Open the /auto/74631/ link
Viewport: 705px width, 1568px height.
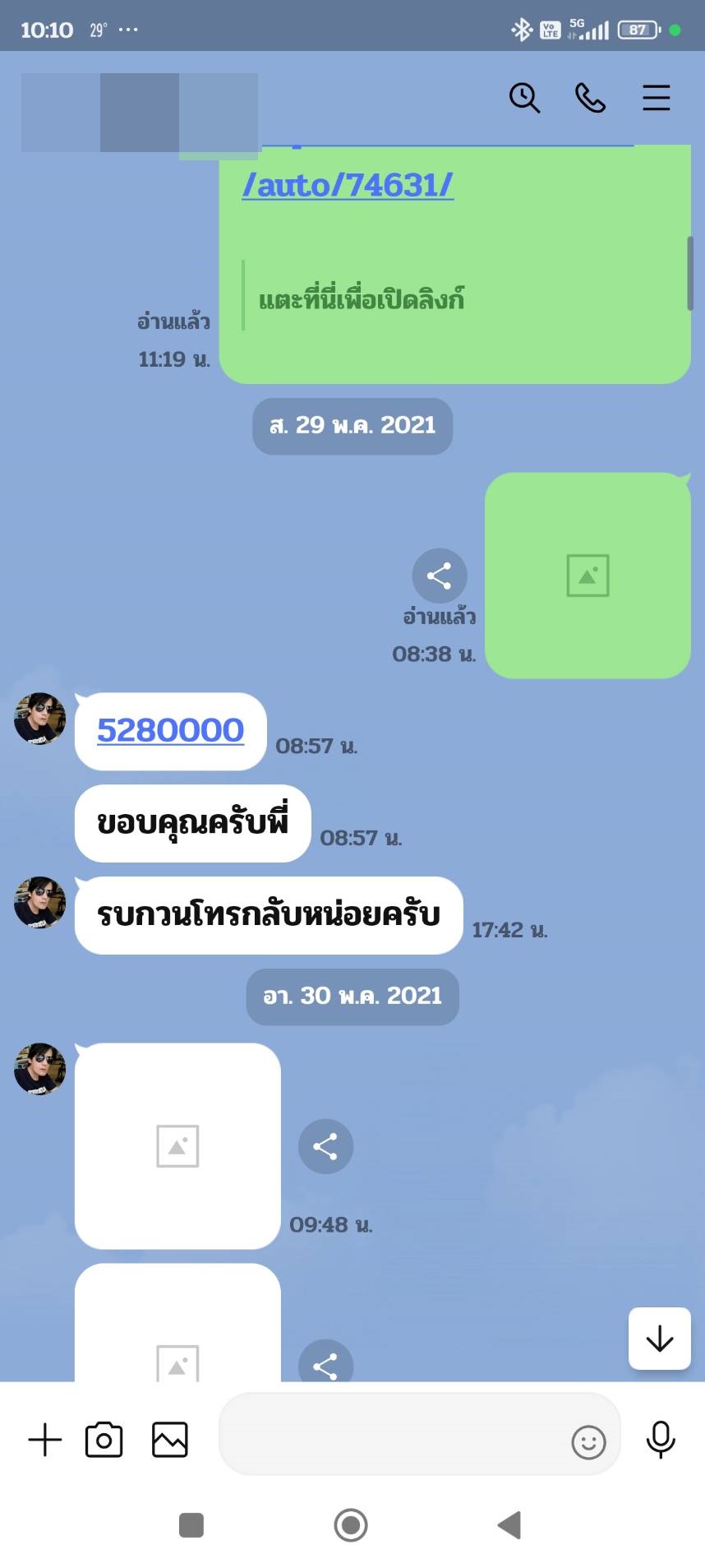(x=348, y=186)
